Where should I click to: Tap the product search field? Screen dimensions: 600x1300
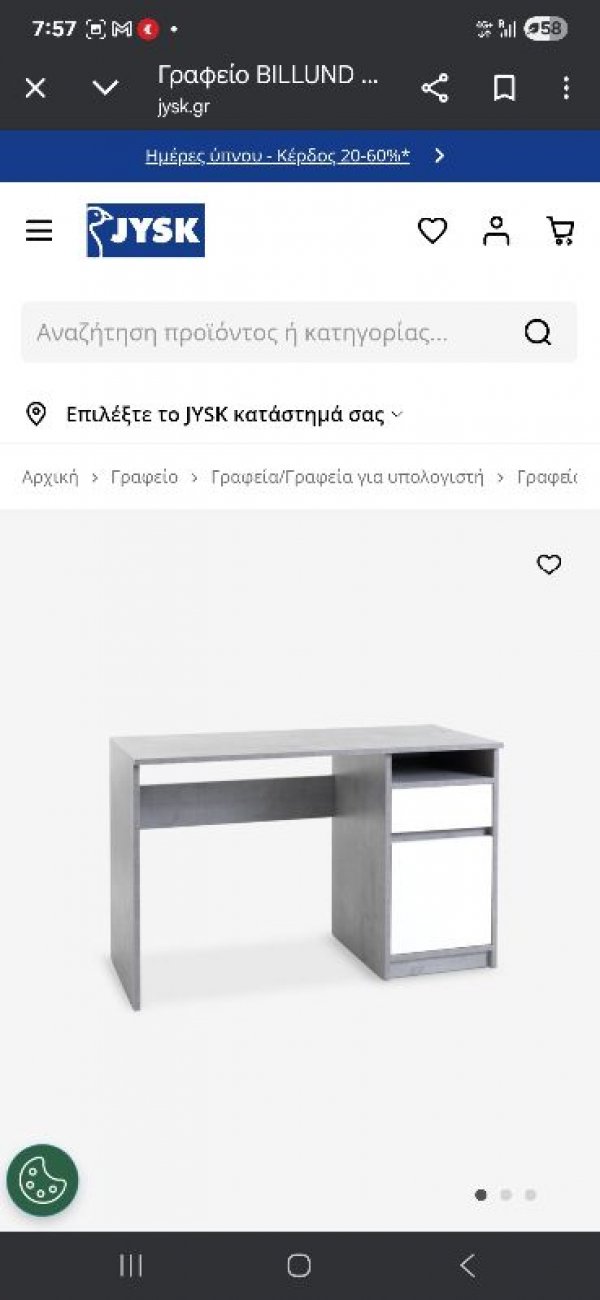(x=299, y=332)
